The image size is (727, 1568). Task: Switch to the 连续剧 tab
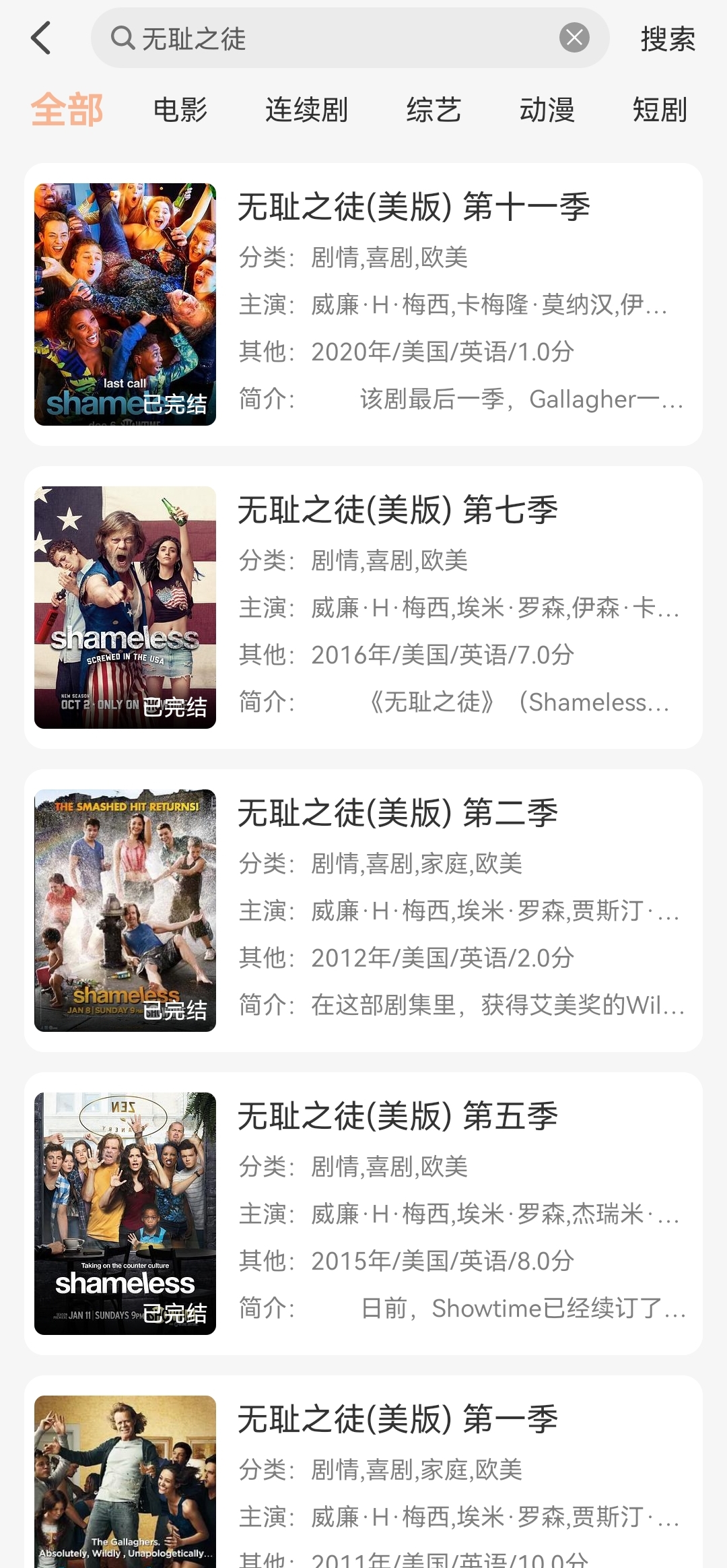click(x=306, y=110)
